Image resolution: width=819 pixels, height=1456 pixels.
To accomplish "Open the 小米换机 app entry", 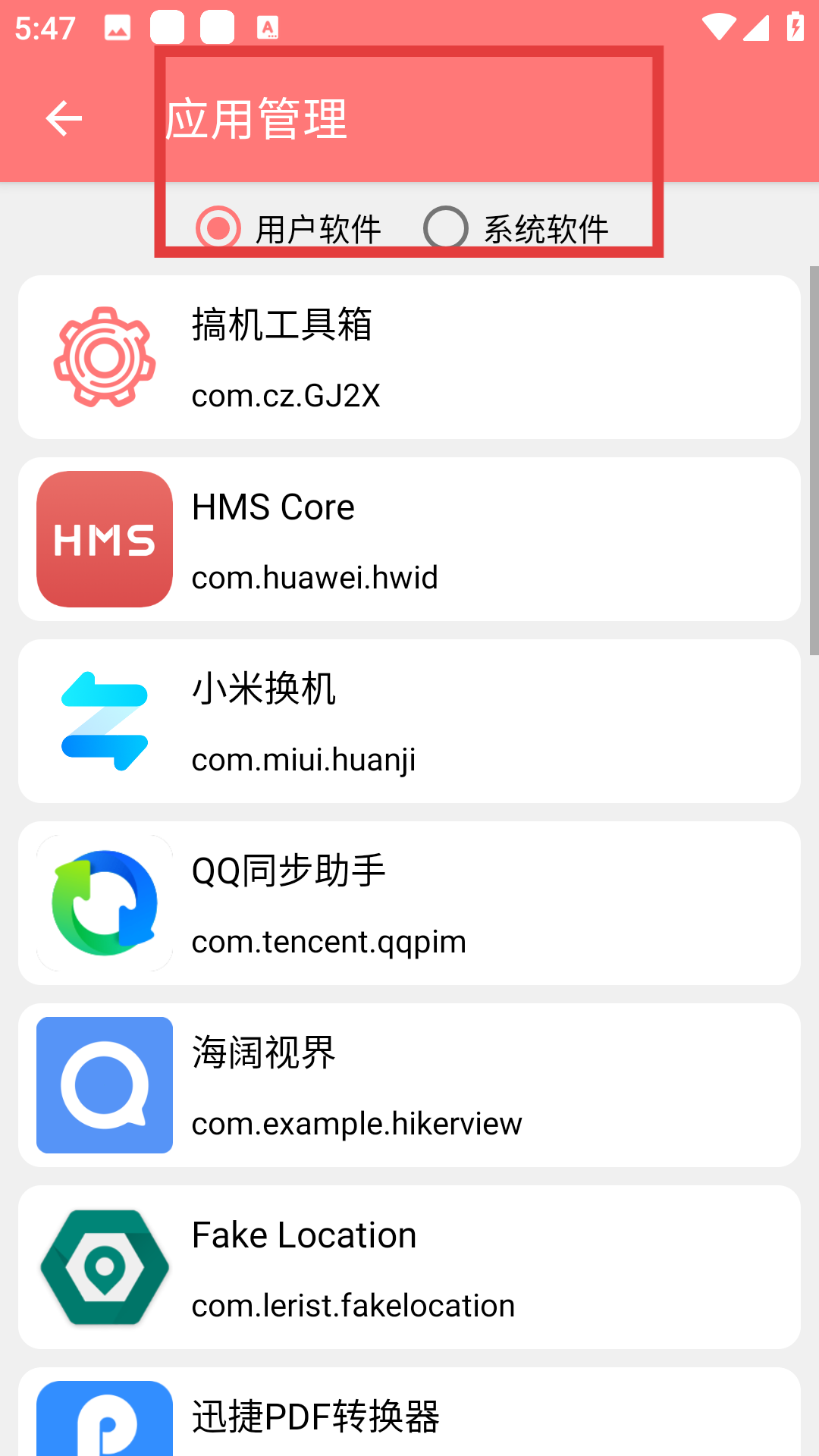I will [x=409, y=721].
